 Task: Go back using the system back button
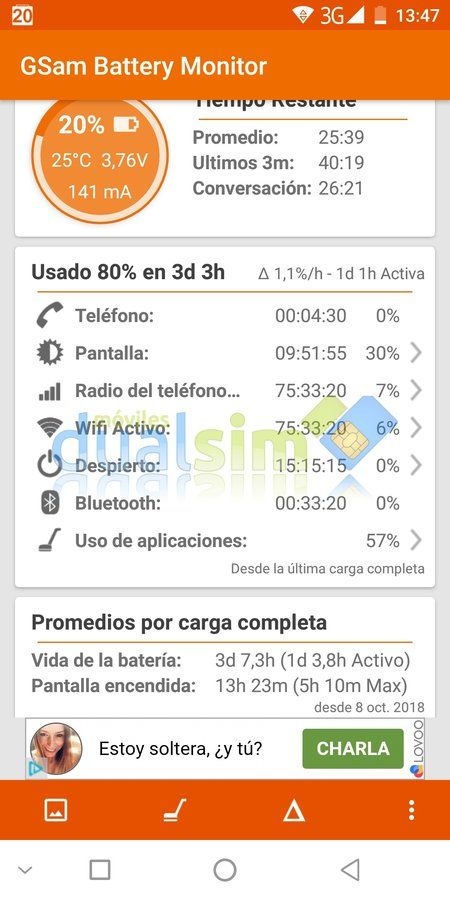pyautogui.click(x=350, y=870)
